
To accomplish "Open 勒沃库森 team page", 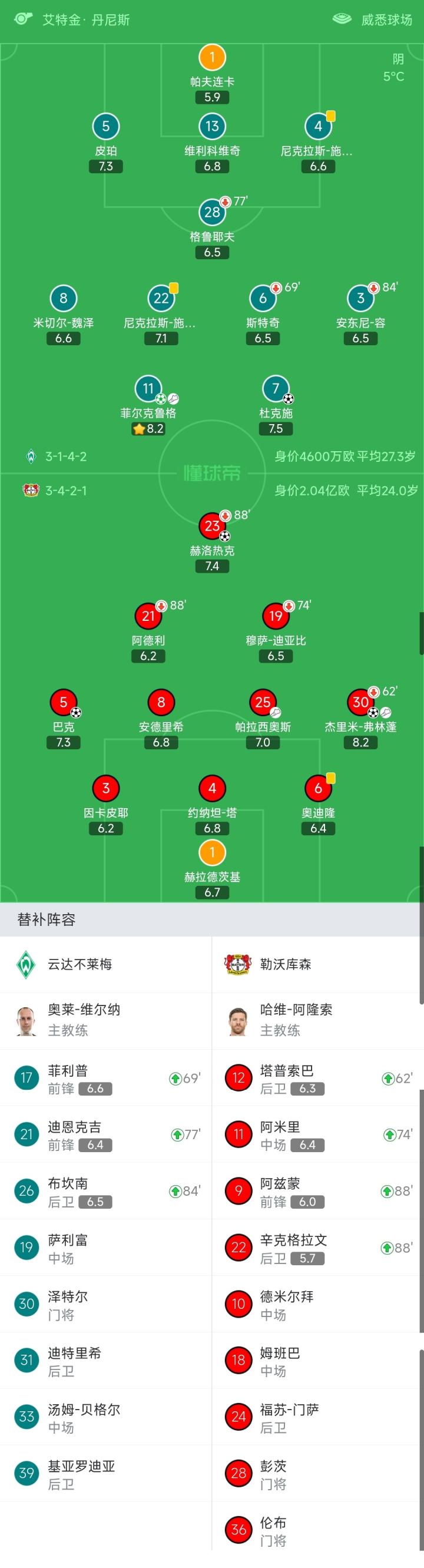I will pos(318,964).
